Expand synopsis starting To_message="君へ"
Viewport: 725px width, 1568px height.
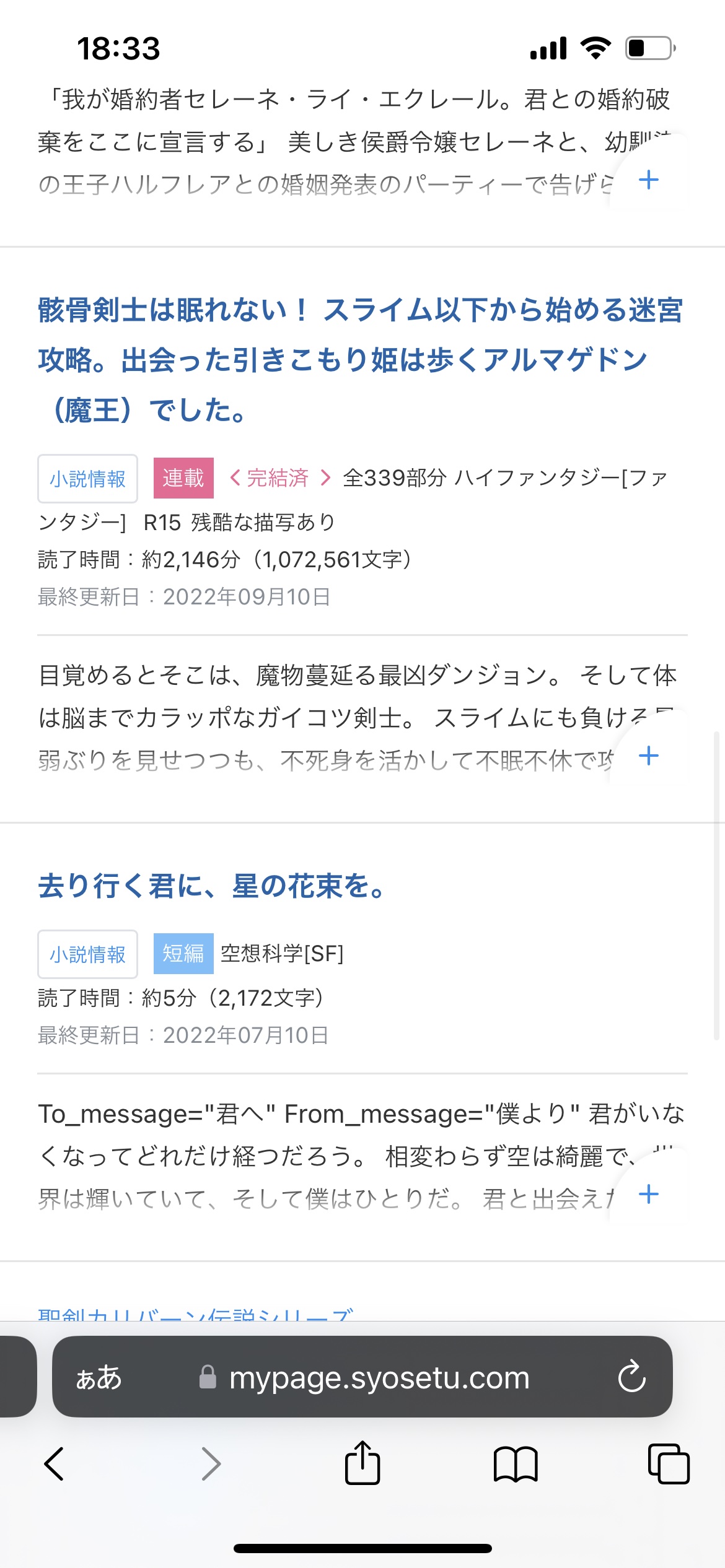(x=648, y=1194)
